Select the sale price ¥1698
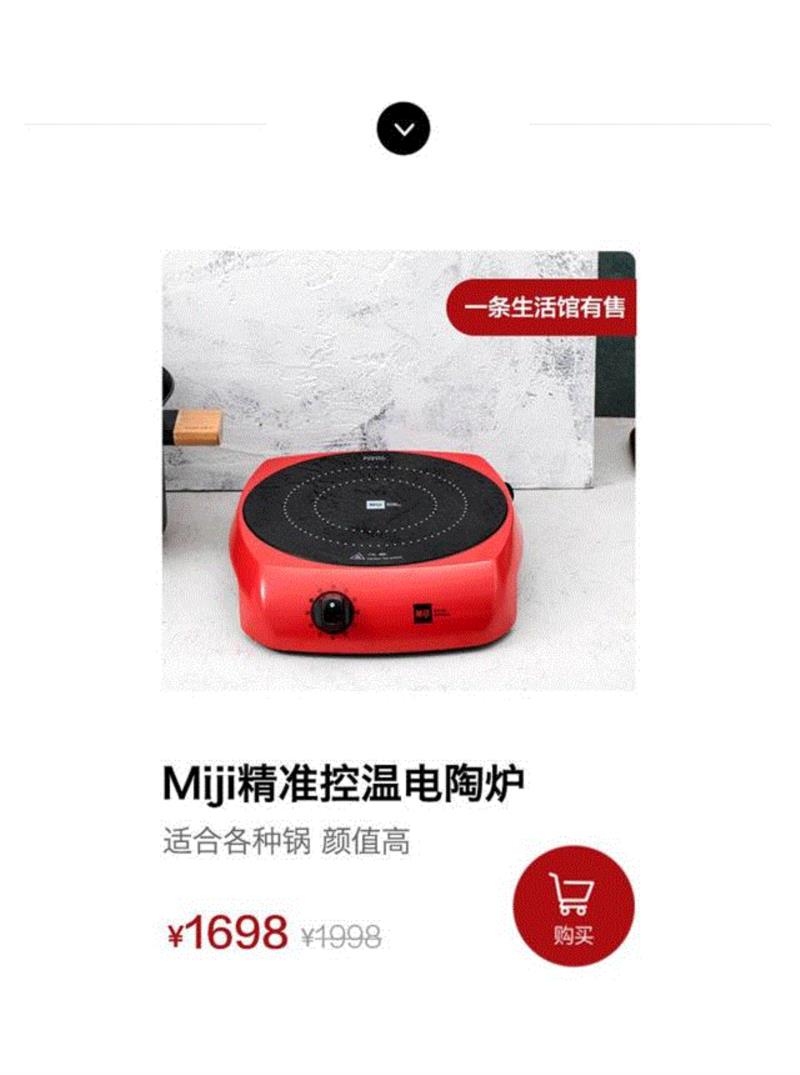800x1075 pixels. pos(231,931)
